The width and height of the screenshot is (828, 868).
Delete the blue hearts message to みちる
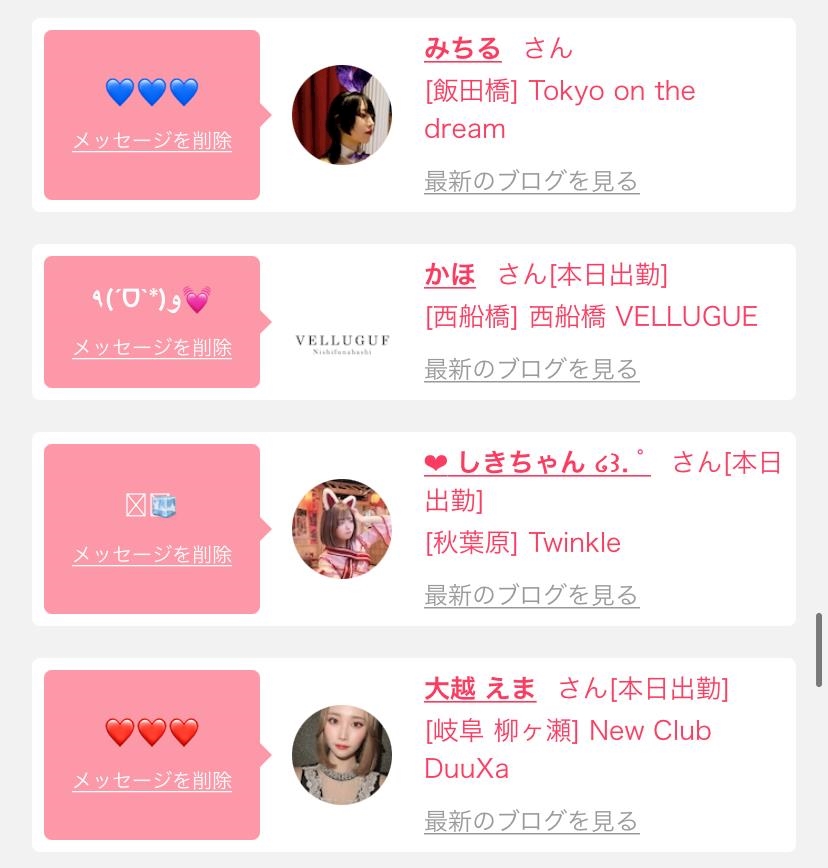click(152, 140)
